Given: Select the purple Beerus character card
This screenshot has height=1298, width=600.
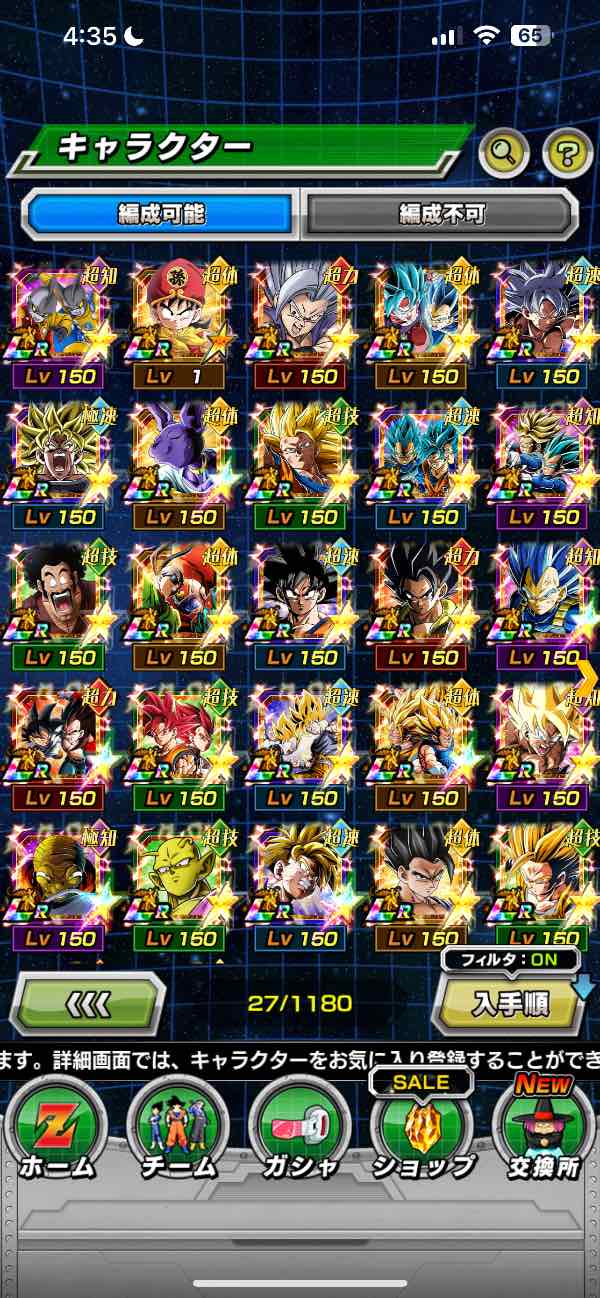Looking at the screenshot, I should (180, 462).
